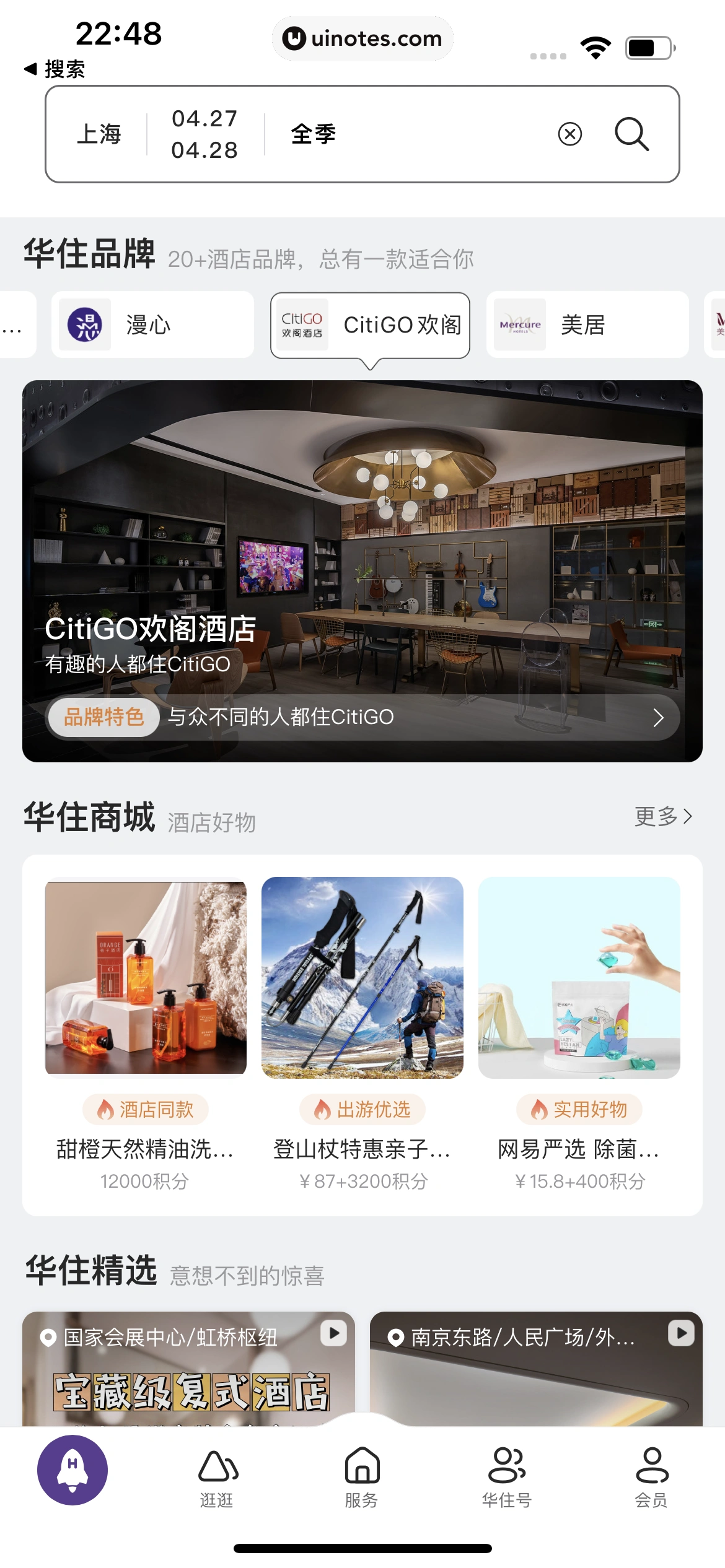Image resolution: width=725 pixels, height=1568 pixels.
Task: Change the city 上海 in the search bar
Action: click(101, 134)
